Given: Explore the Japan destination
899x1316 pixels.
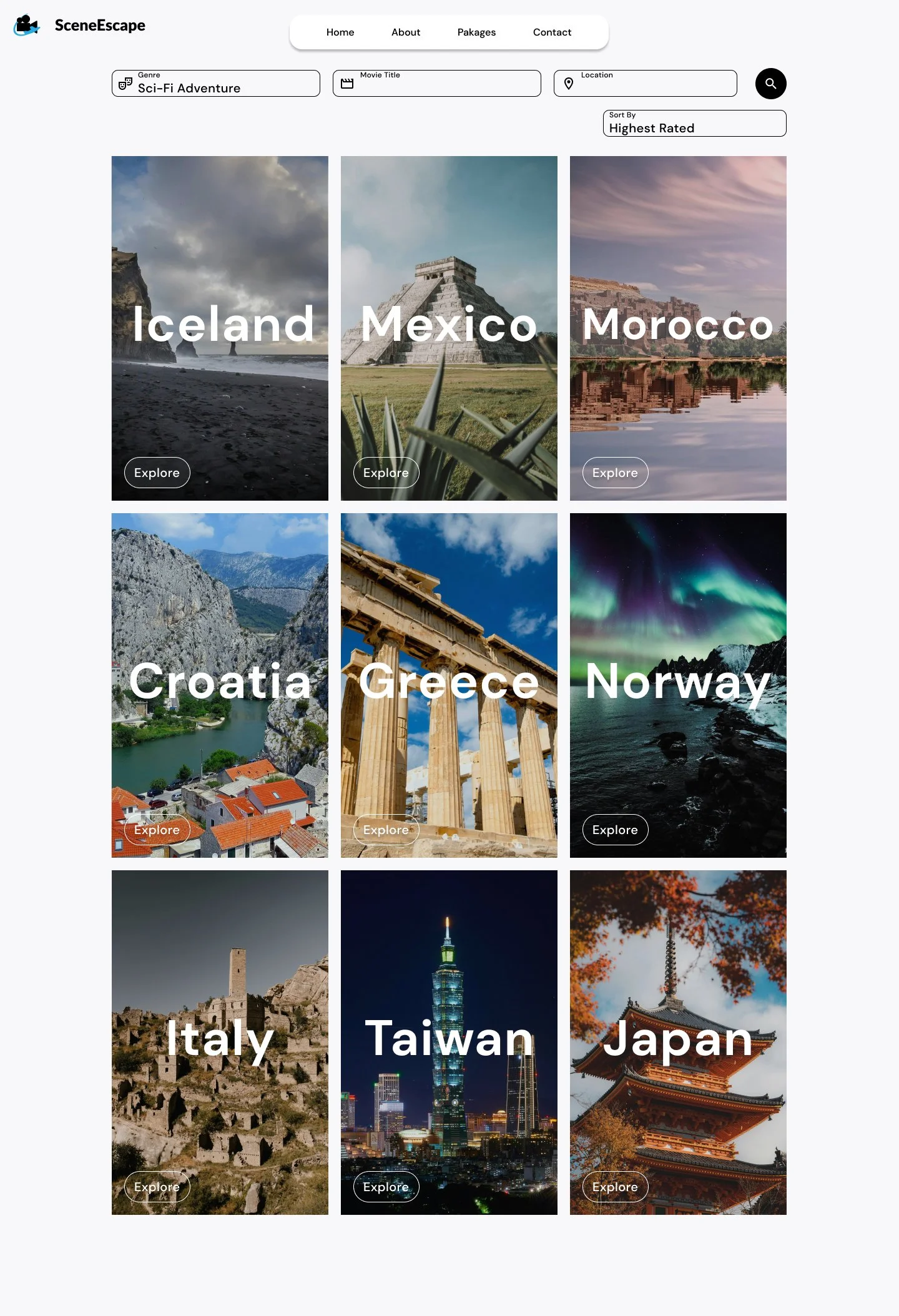Looking at the screenshot, I should tap(615, 1187).
